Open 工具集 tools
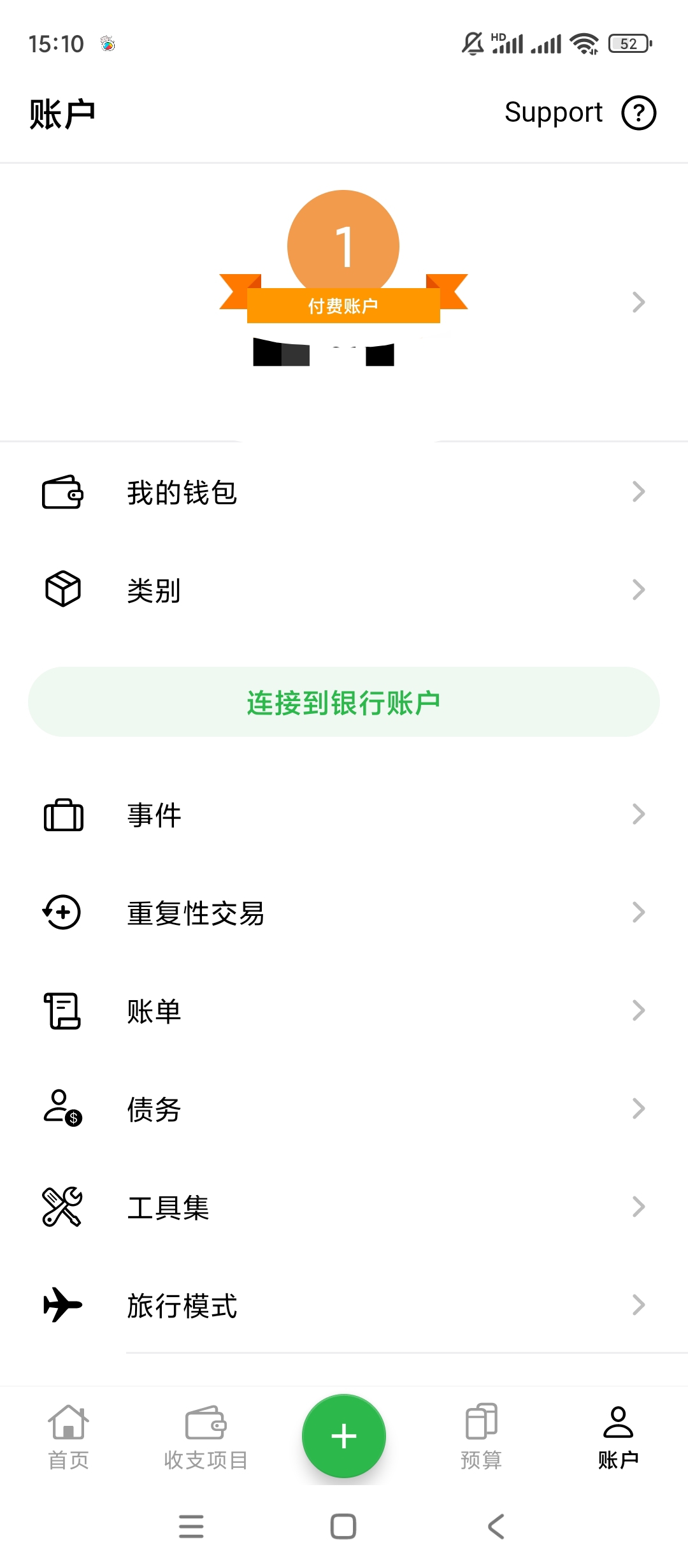The height and width of the screenshot is (1568, 688). click(344, 1207)
